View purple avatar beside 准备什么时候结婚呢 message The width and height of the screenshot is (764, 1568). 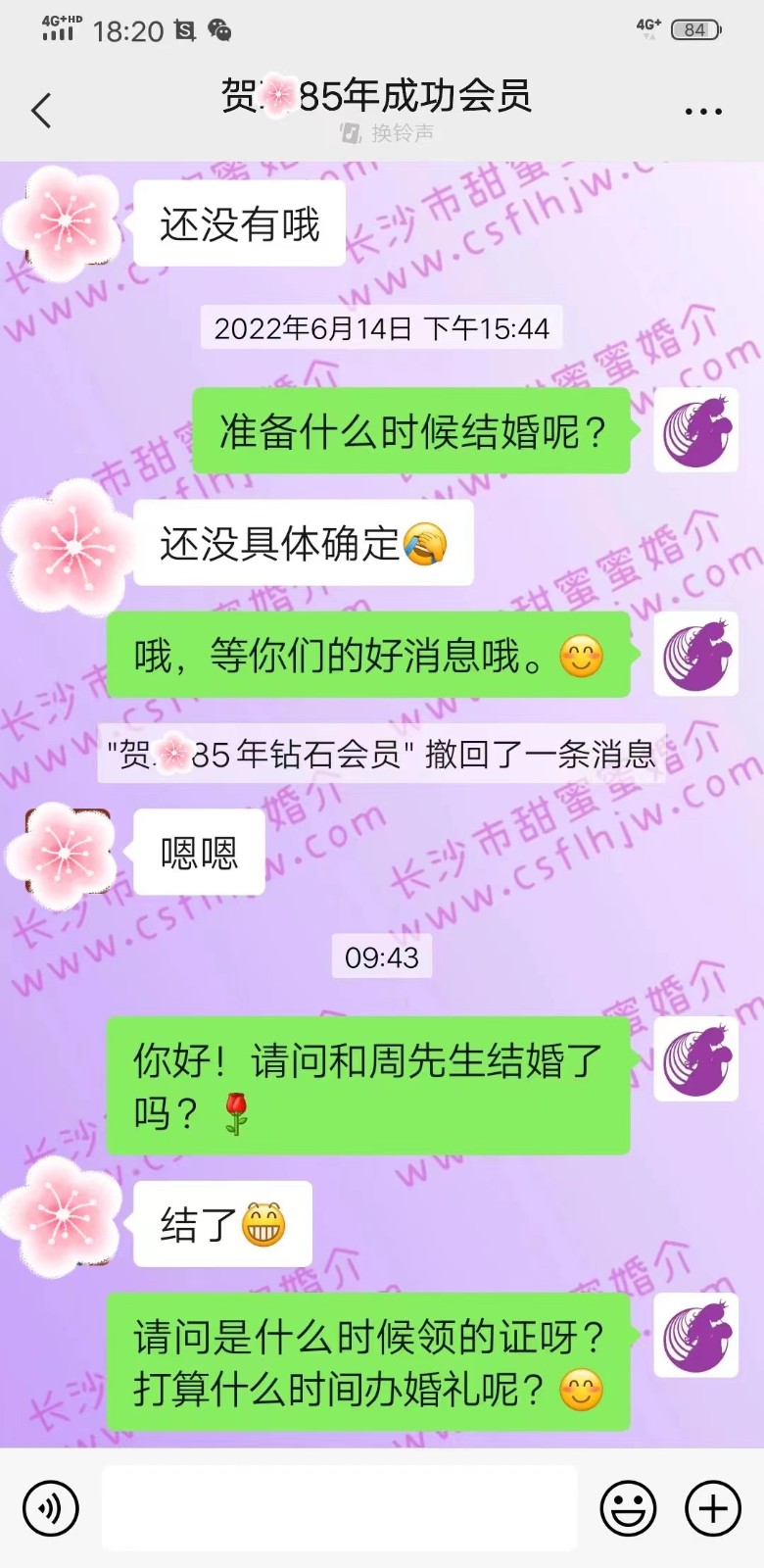coord(696,430)
